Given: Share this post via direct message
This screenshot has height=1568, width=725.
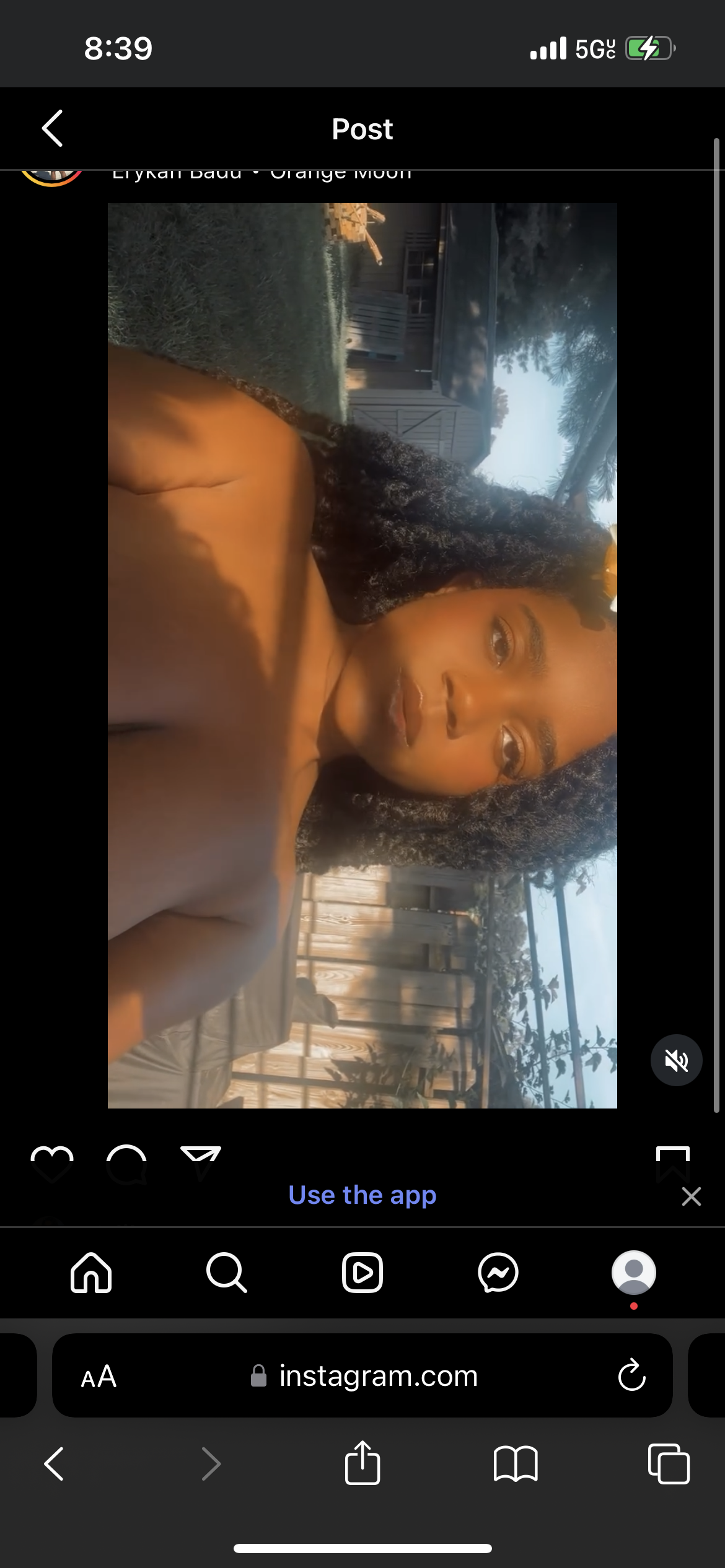Looking at the screenshot, I should (x=201, y=1162).
